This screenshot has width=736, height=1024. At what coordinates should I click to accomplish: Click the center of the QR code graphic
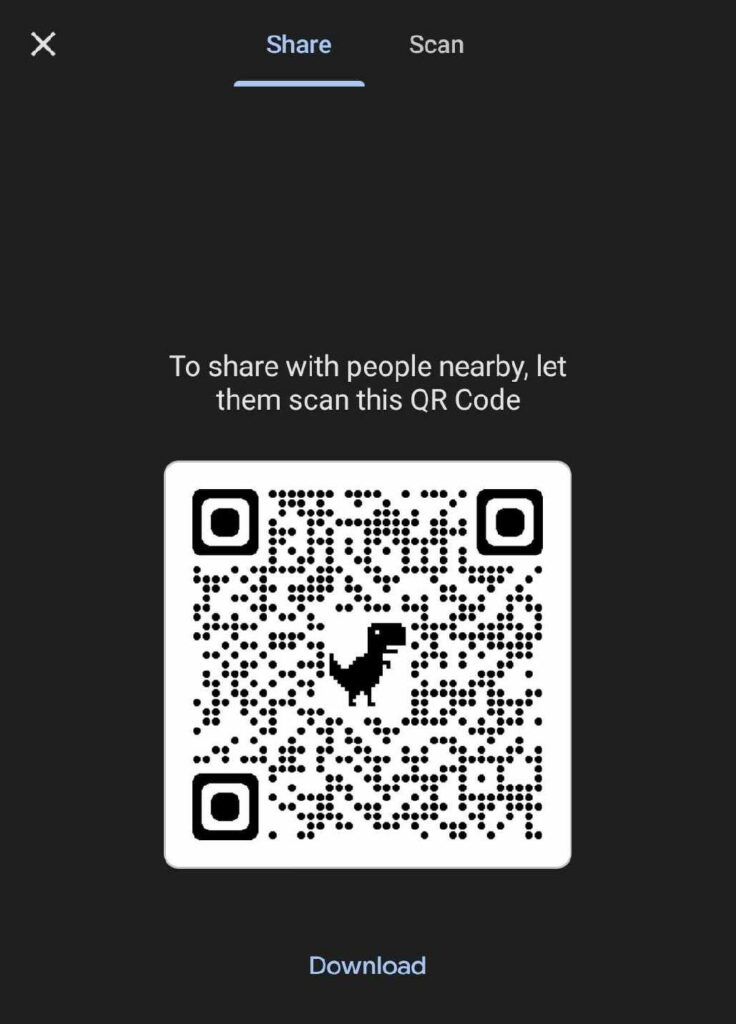coord(368,663)
